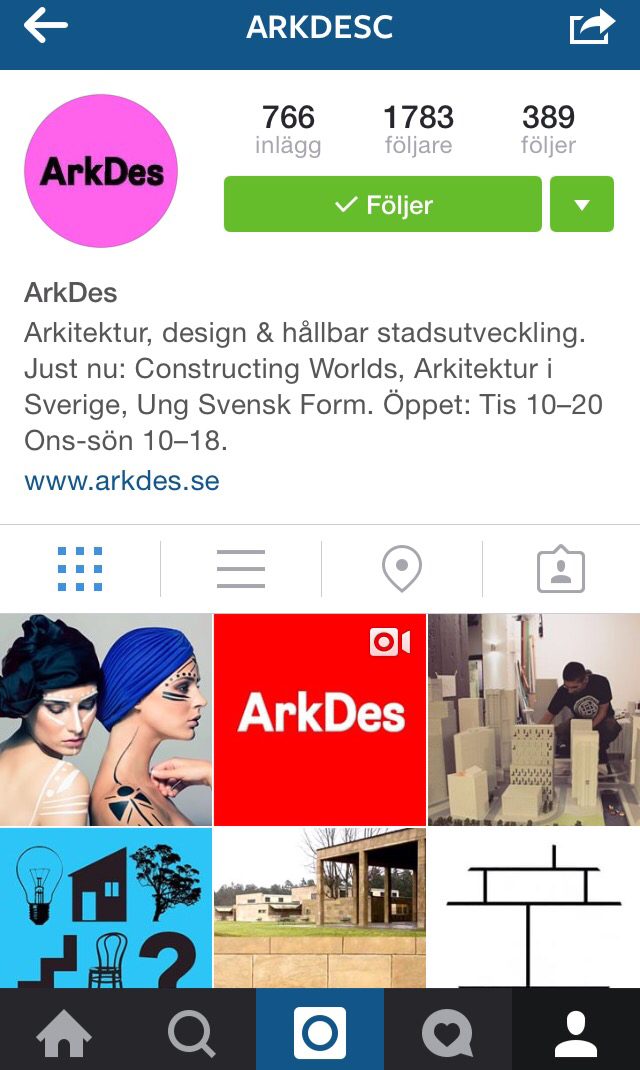The image size is (640, 1070).
Task: Go back using the top-left arrow
Action: pos(45,27)
